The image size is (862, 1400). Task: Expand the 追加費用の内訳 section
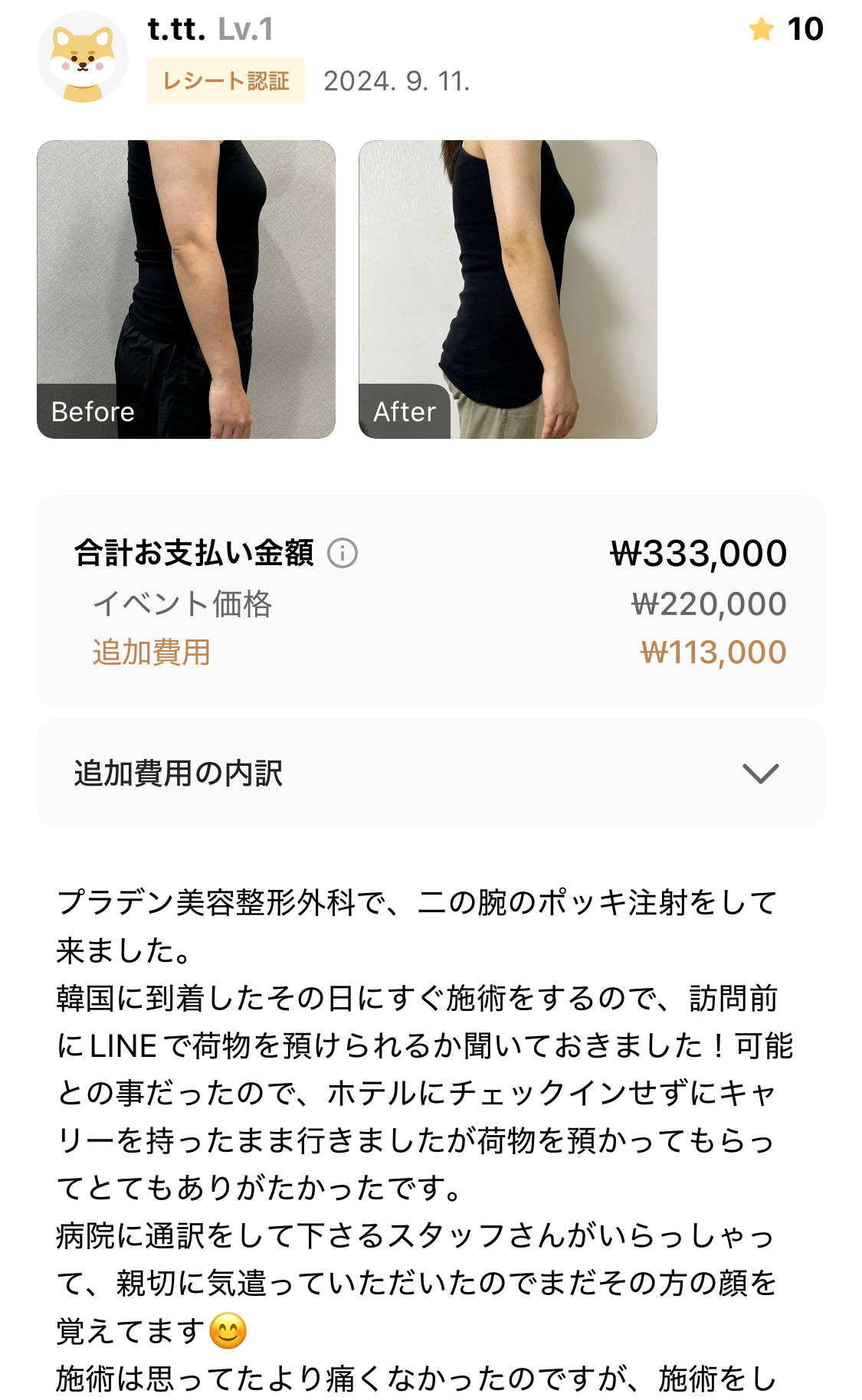pyautogui.click(x=431, y=774)
